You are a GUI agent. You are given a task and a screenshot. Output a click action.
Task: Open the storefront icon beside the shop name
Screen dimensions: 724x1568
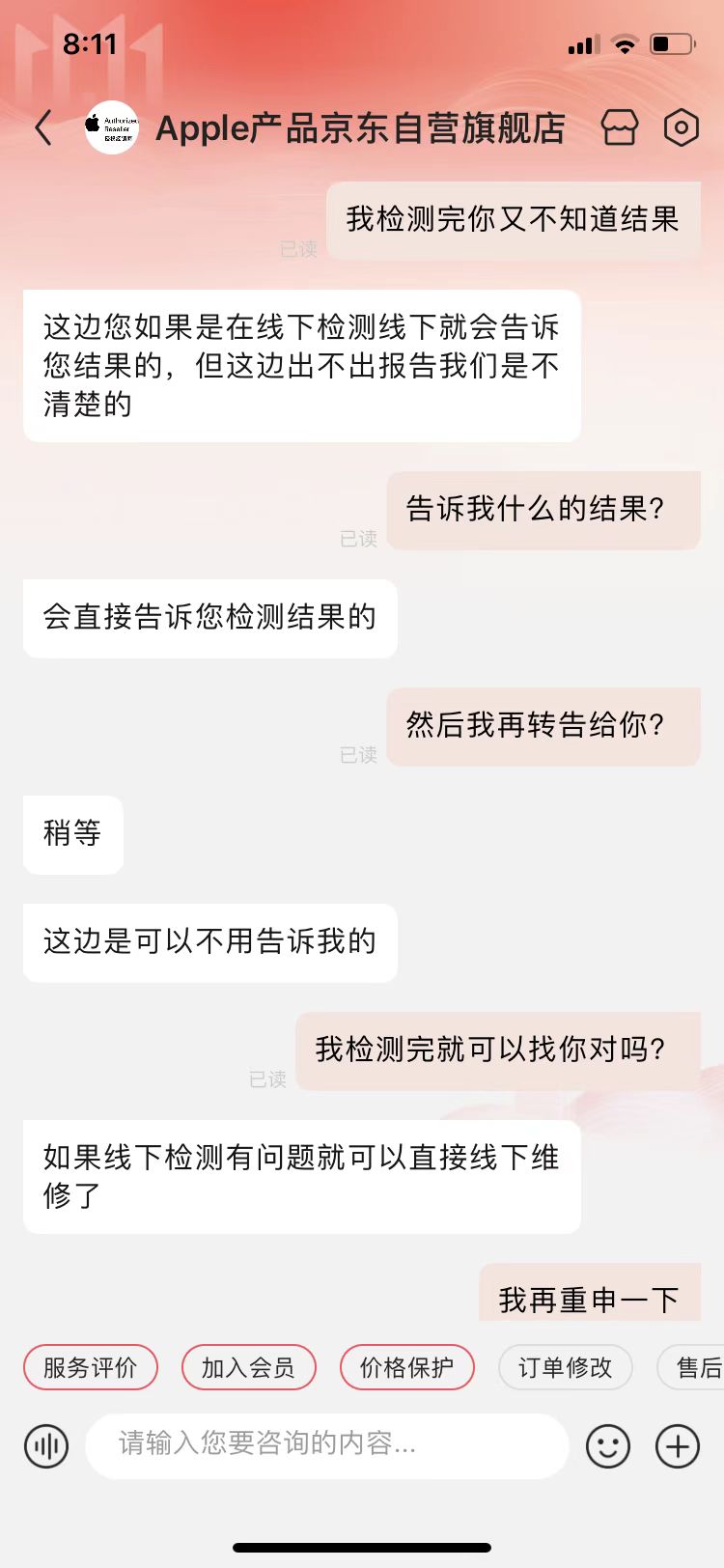click(621, 127)
